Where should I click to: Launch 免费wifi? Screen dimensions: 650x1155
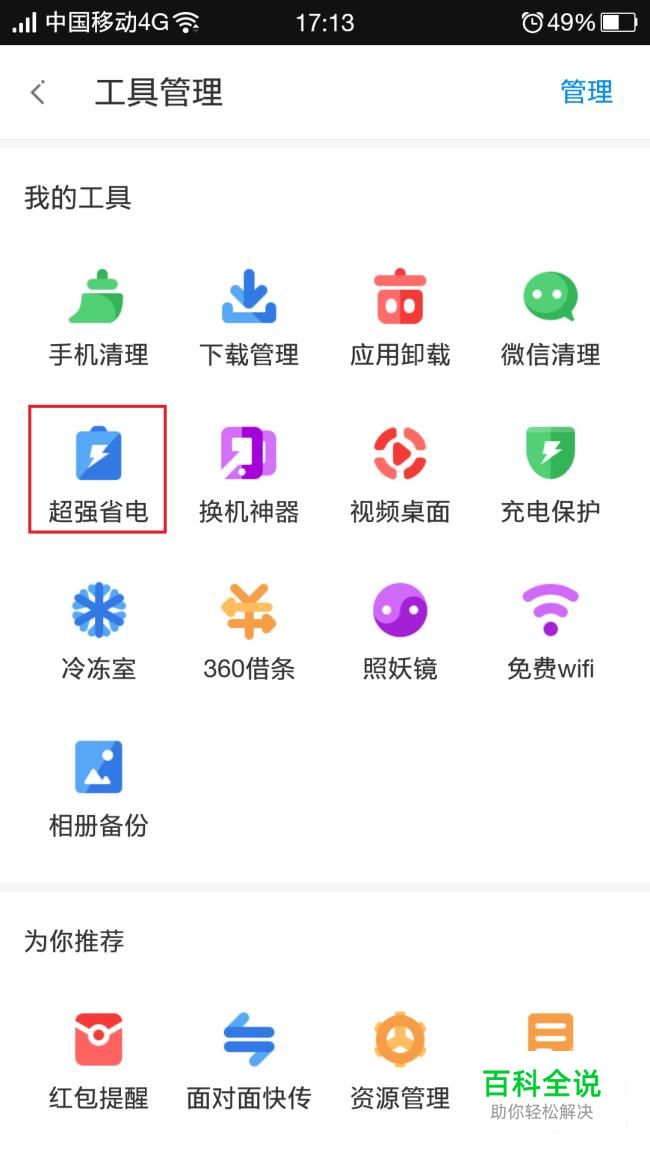pyautogui.click(x=551, y=632)
